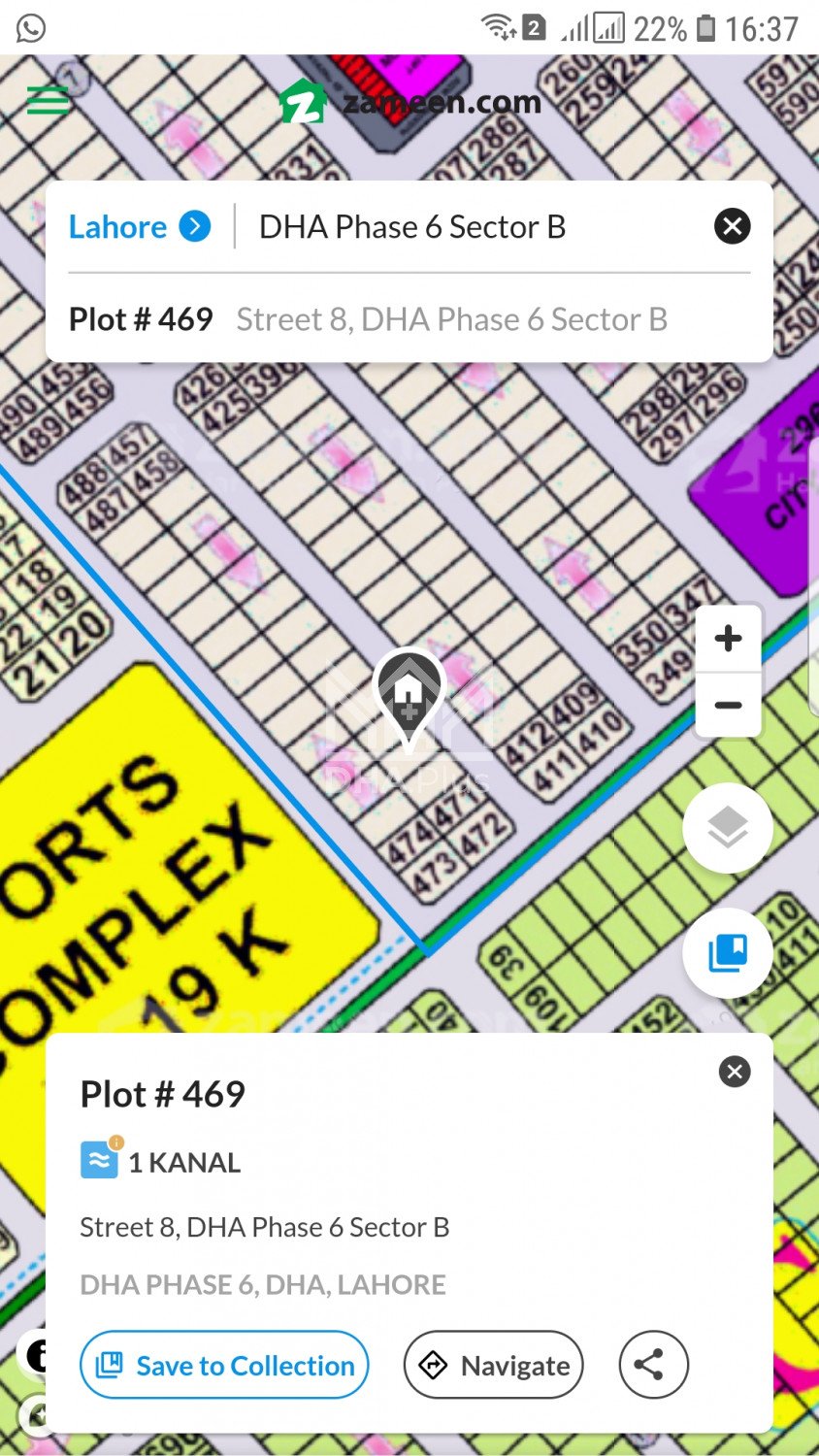Select the Plot # 469 search result

tap(369, 319)
